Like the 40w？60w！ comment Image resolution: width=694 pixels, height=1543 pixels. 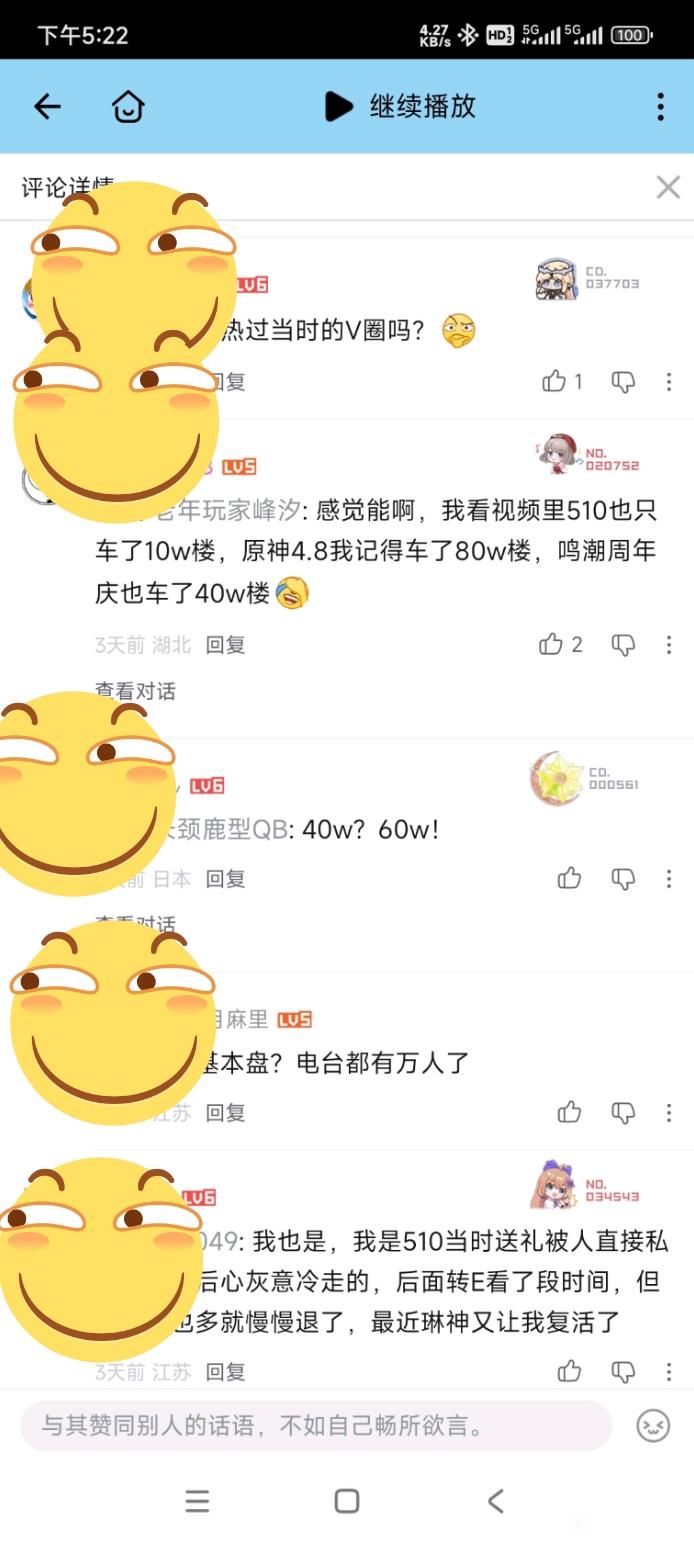coord(570,879)
